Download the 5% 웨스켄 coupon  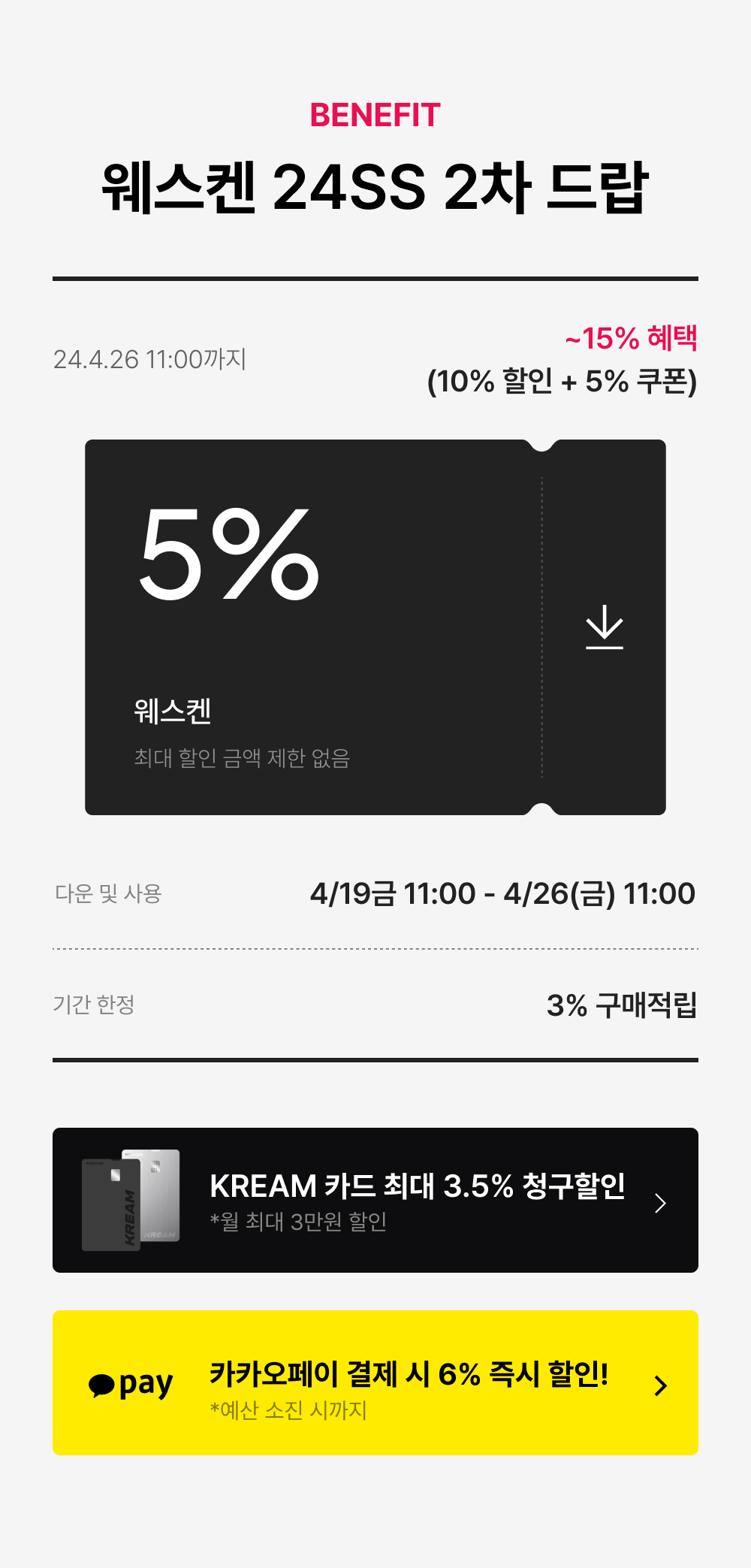point(605,627)
